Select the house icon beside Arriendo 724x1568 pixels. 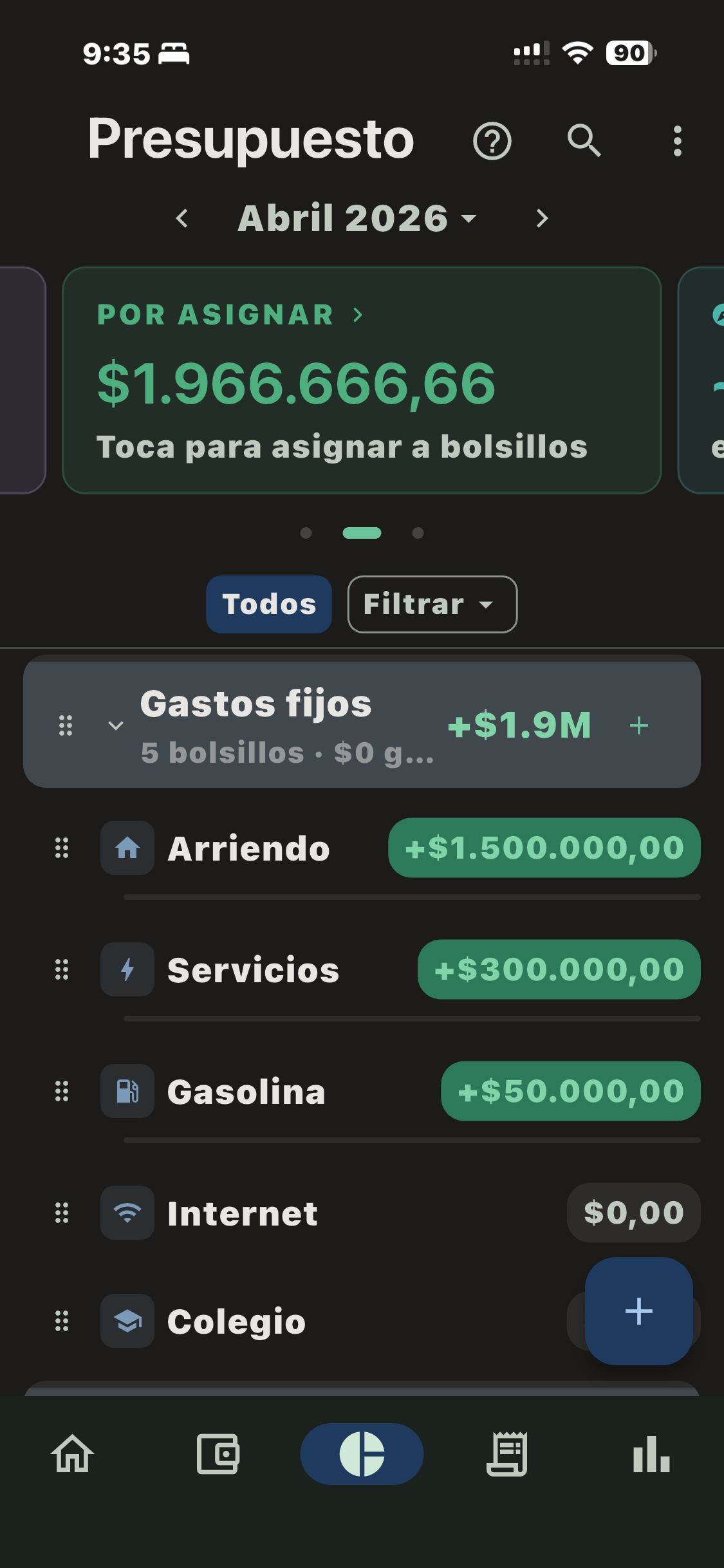click(x=127, y=848)
